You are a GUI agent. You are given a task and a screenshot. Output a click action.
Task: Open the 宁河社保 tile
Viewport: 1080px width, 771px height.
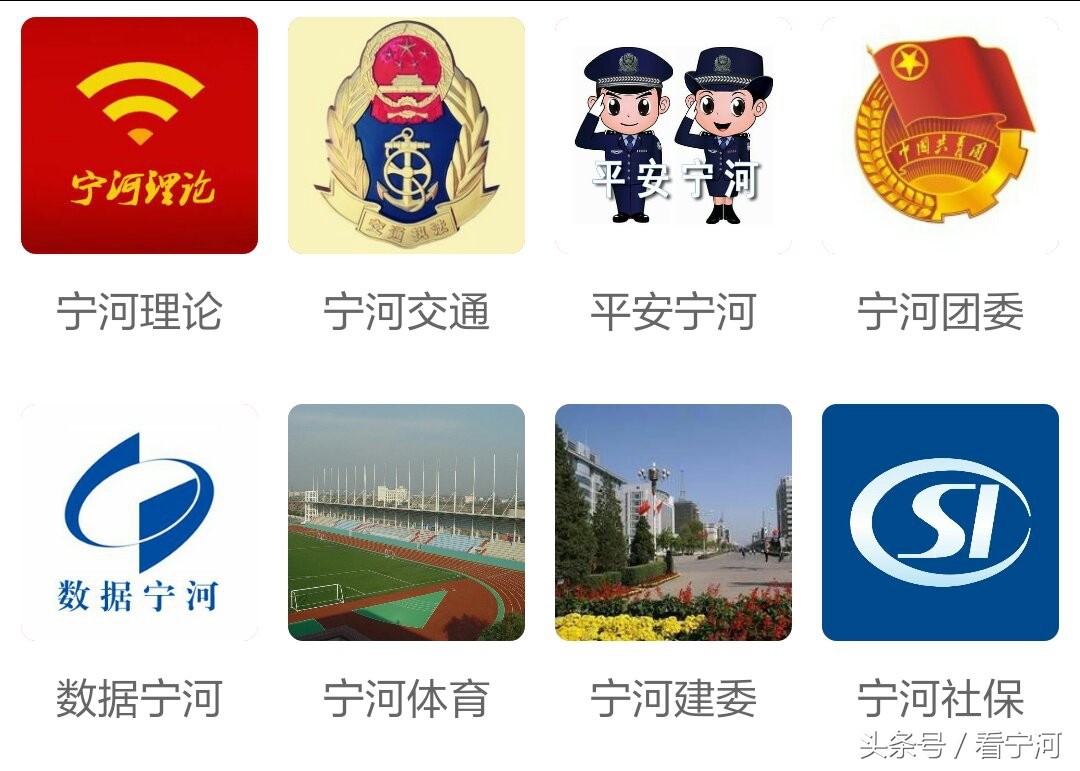pyautogui.click(x=940, y=522)
